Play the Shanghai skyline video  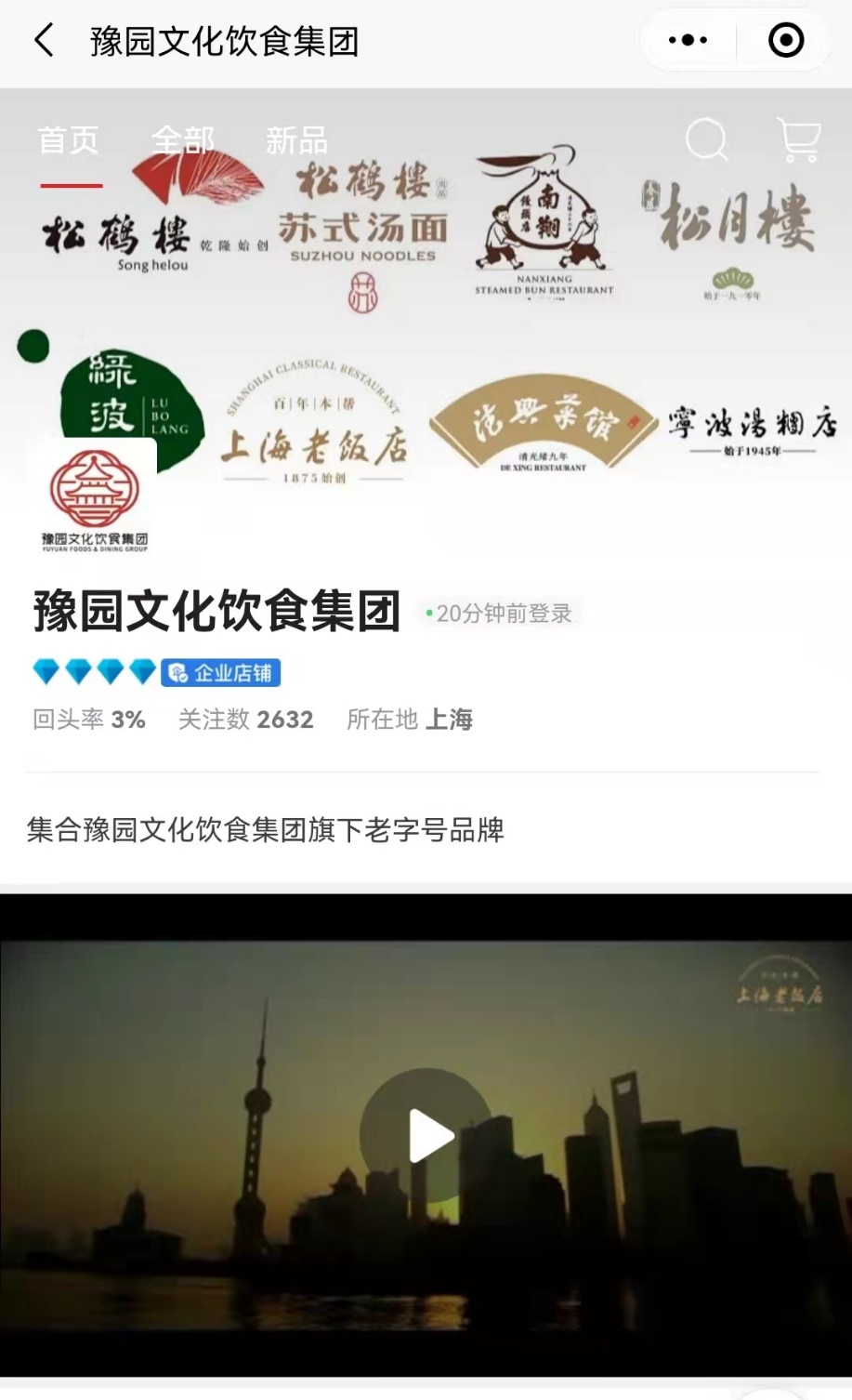427,1136
